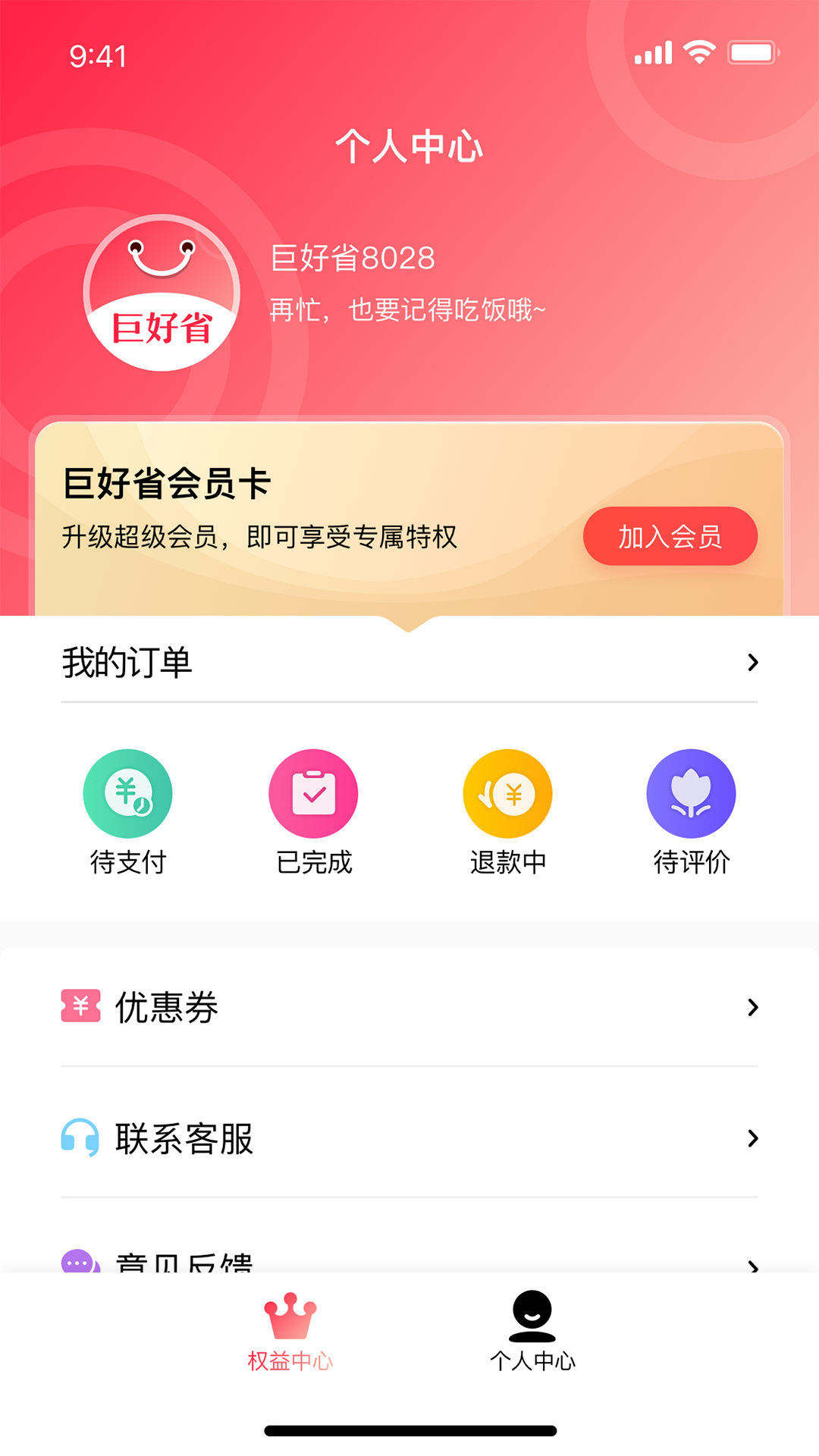Image resolution: width=819 pixels, height=1456 pixels.
Task: Click the nickname 巨好省8028
Action: click(x=353, y=258)
